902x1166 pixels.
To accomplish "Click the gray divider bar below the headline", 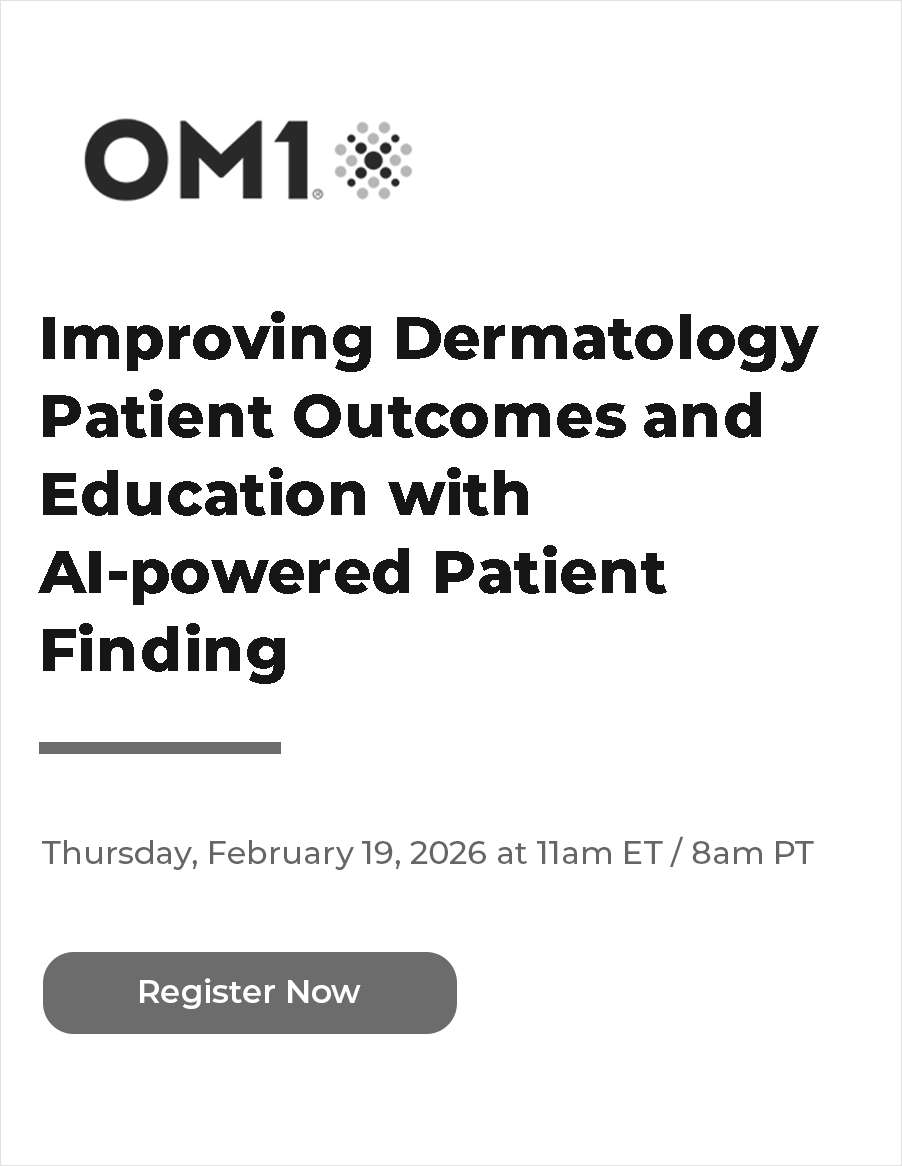I will coord(161,745).
